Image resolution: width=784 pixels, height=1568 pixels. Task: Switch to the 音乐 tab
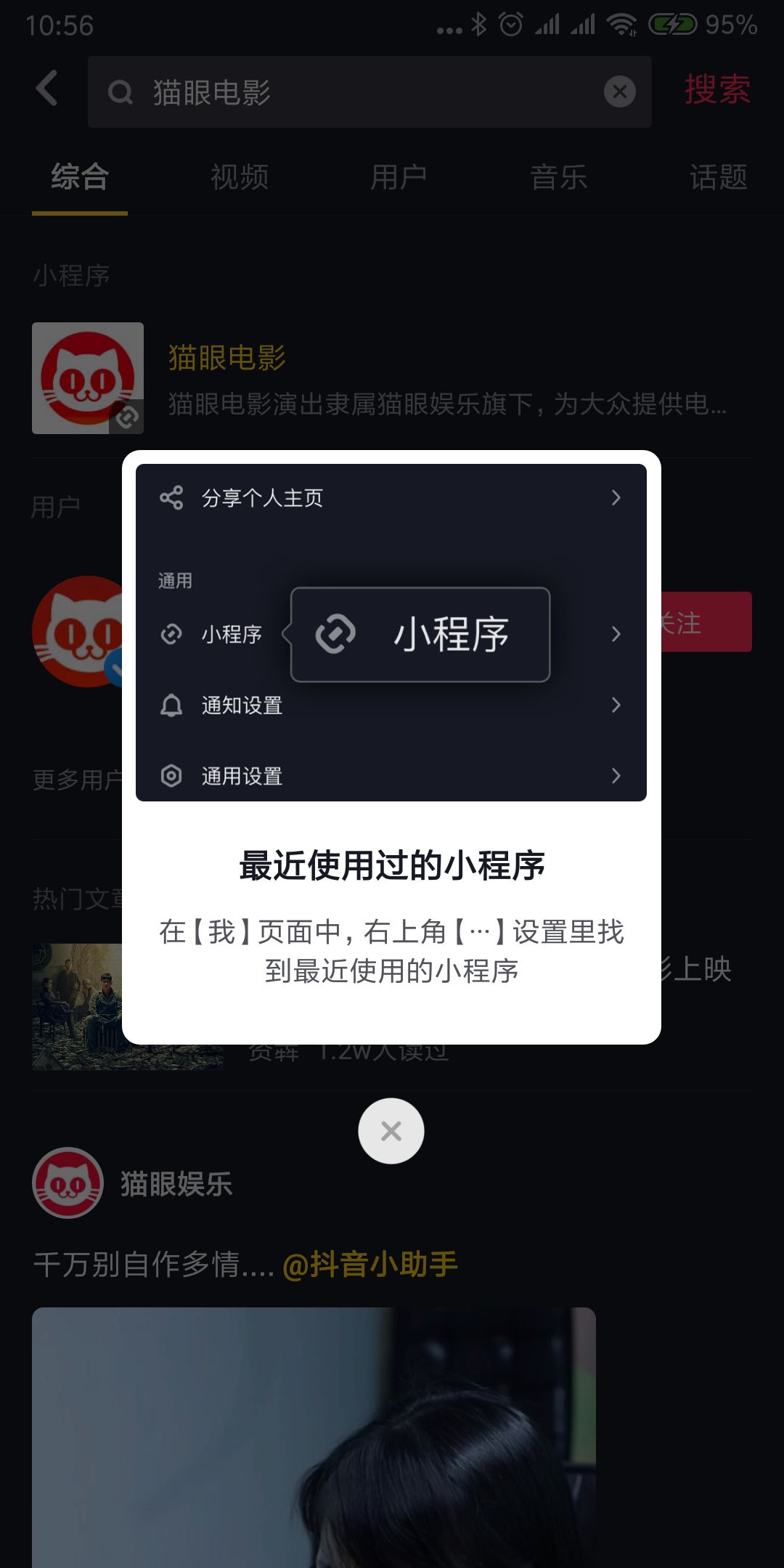pyautogui.click(x=558, y=177)
